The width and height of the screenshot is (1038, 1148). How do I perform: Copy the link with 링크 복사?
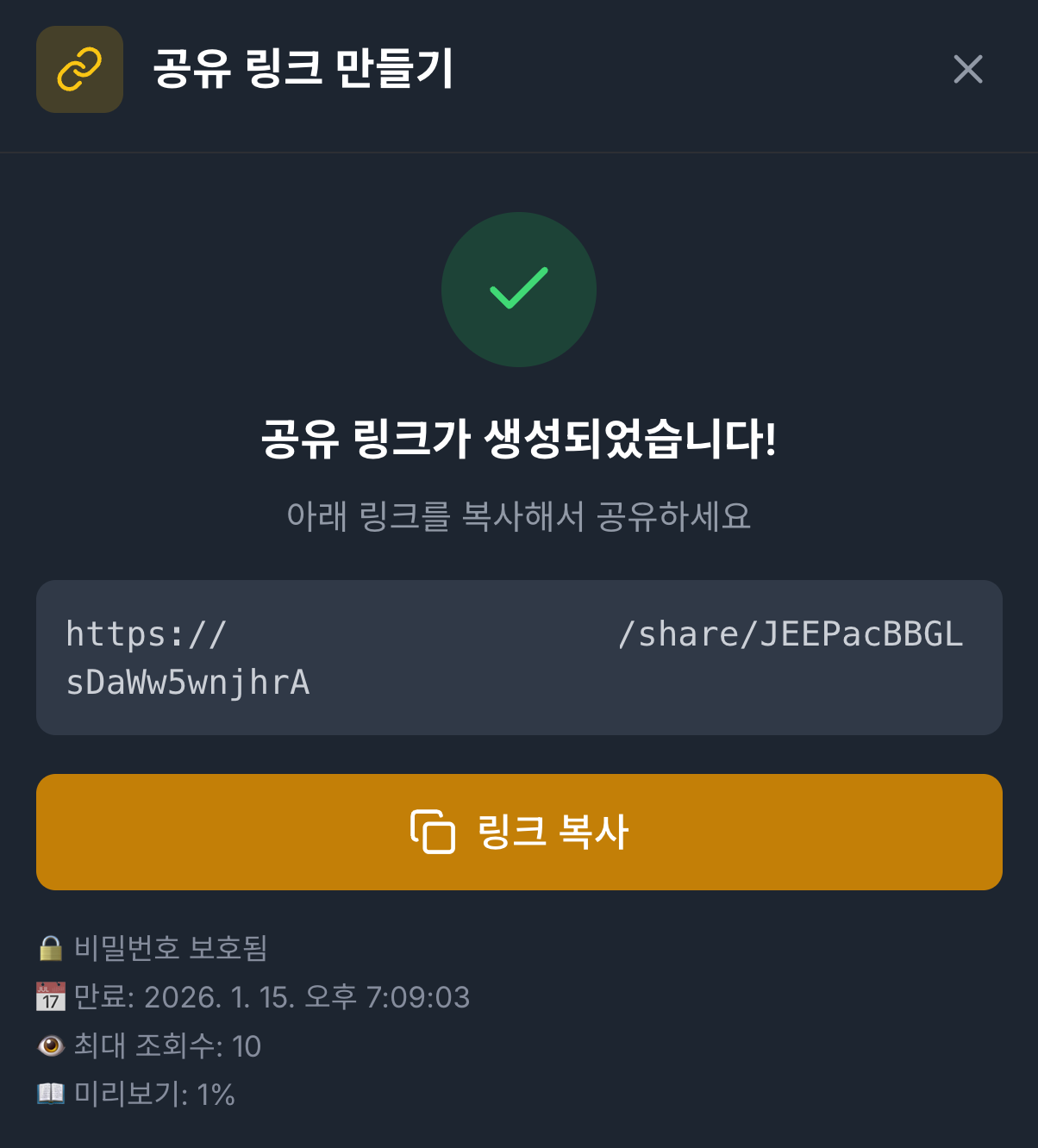click(x=519, y=832)
